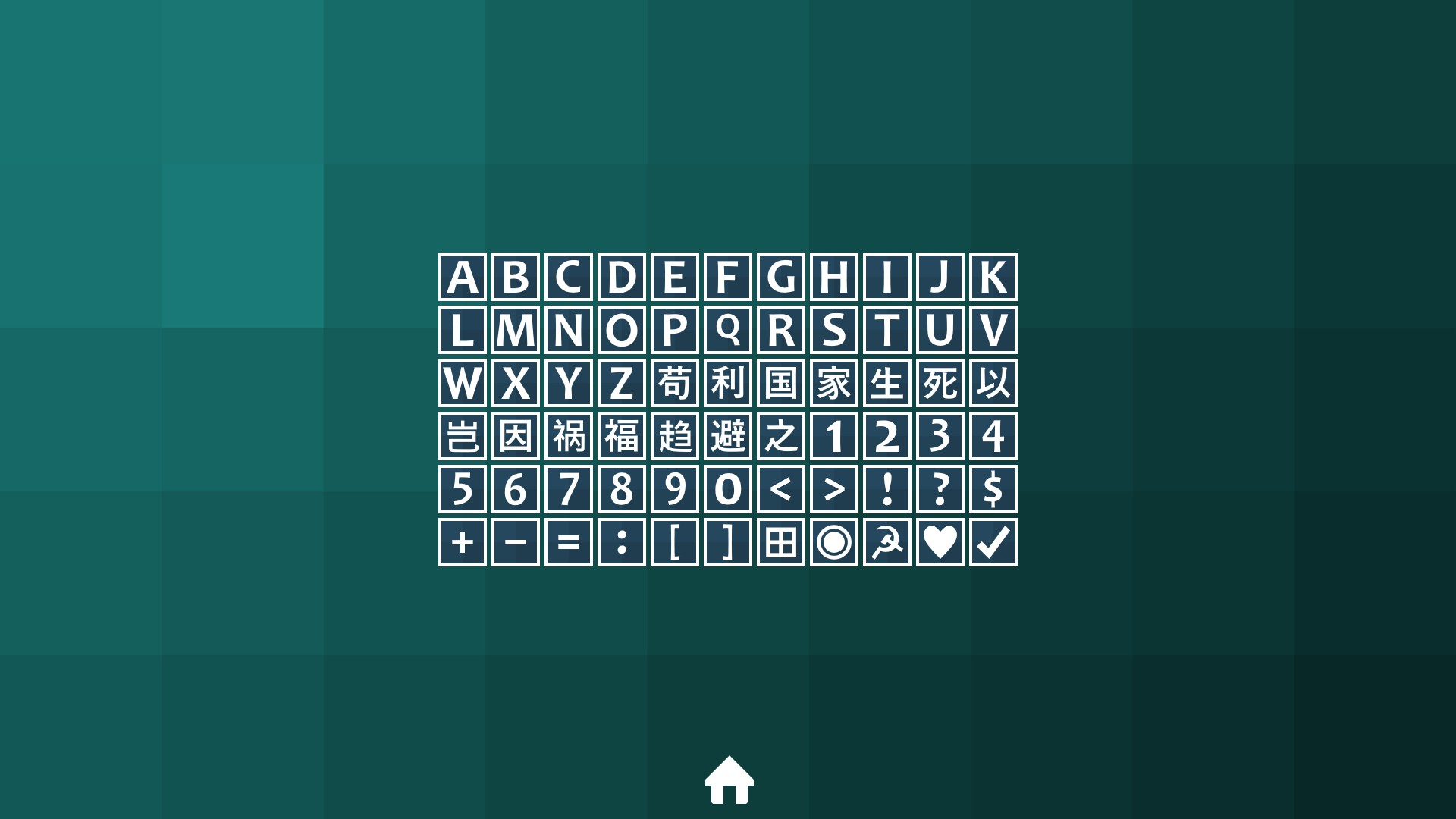
Task: Open the letter K tile
Action: click(993, 277)
